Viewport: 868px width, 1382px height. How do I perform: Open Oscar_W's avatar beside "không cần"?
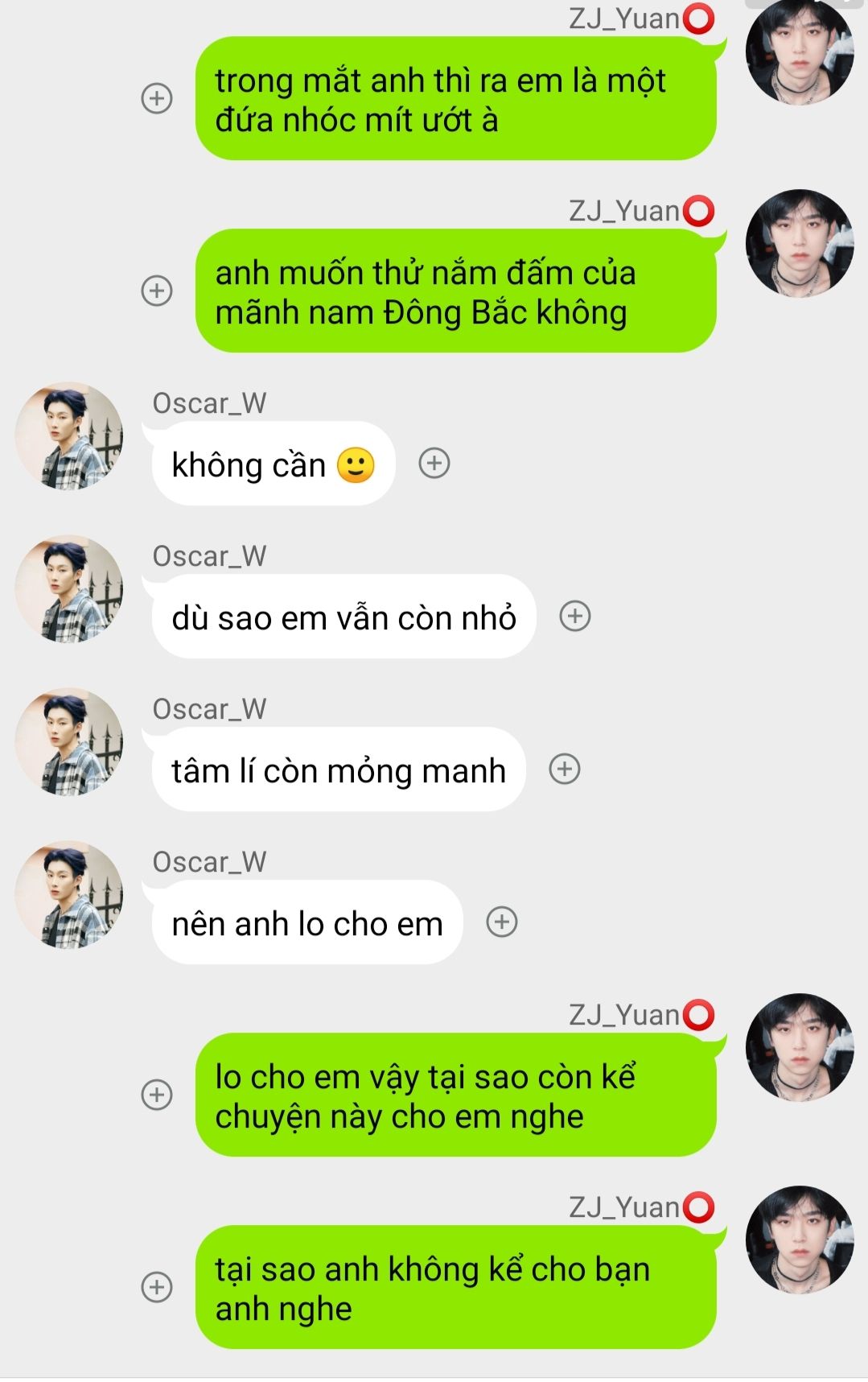pyautogui.click(x=69, y=435)
